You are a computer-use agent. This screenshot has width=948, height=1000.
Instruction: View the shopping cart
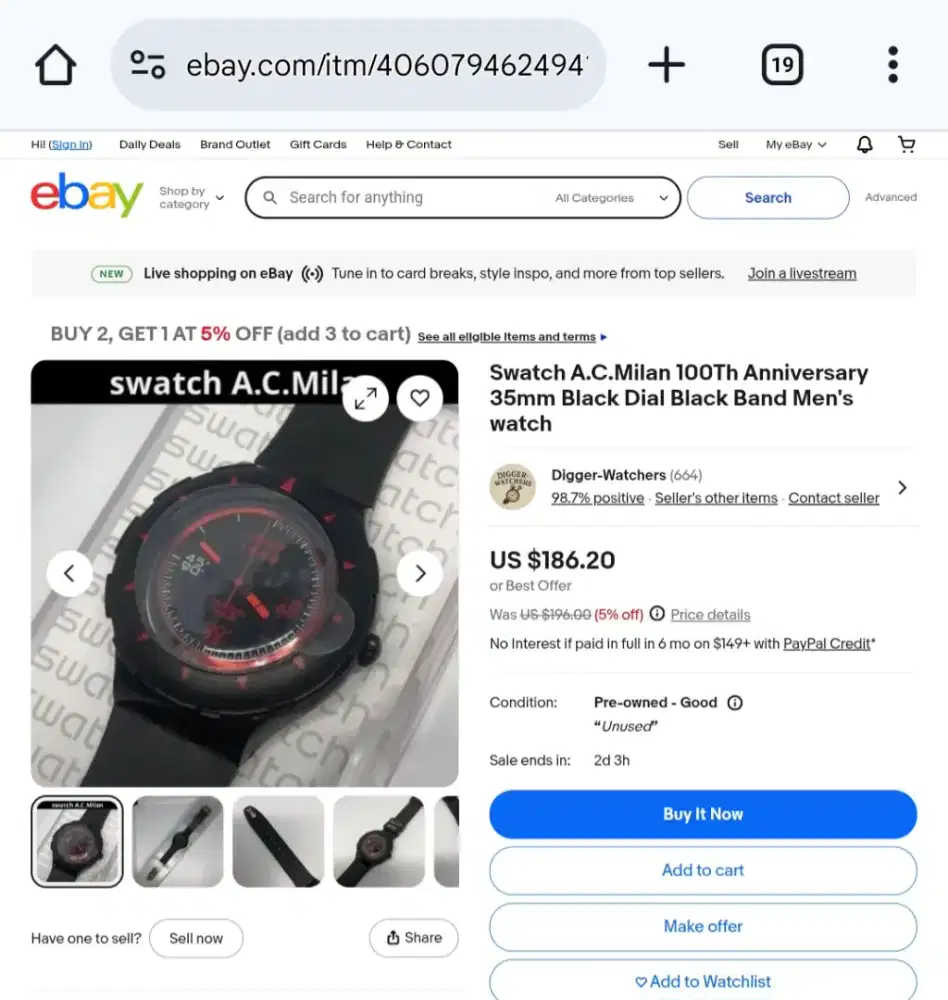point(907,145)
